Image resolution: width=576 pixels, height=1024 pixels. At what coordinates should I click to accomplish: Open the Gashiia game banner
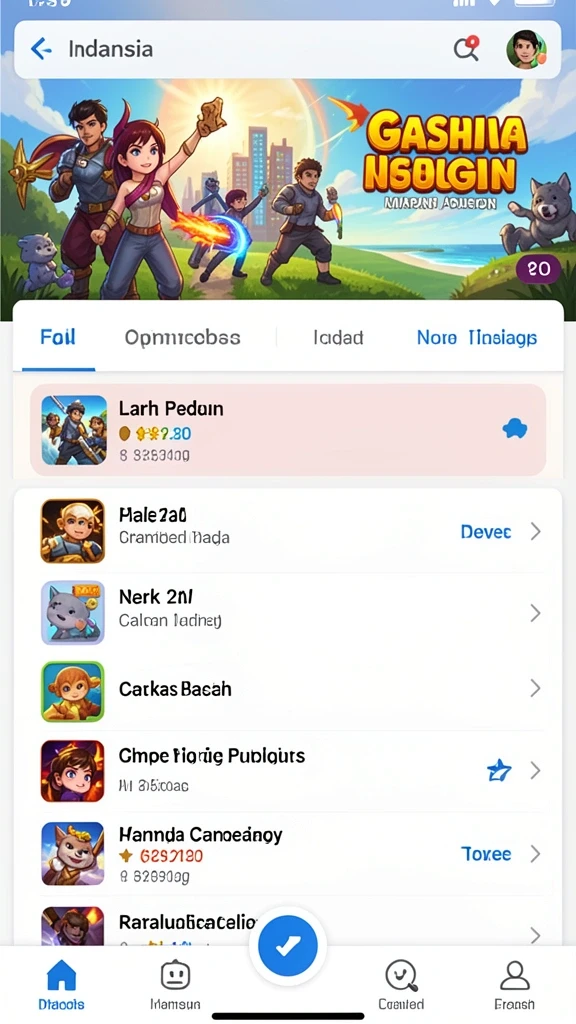(288, 189)
